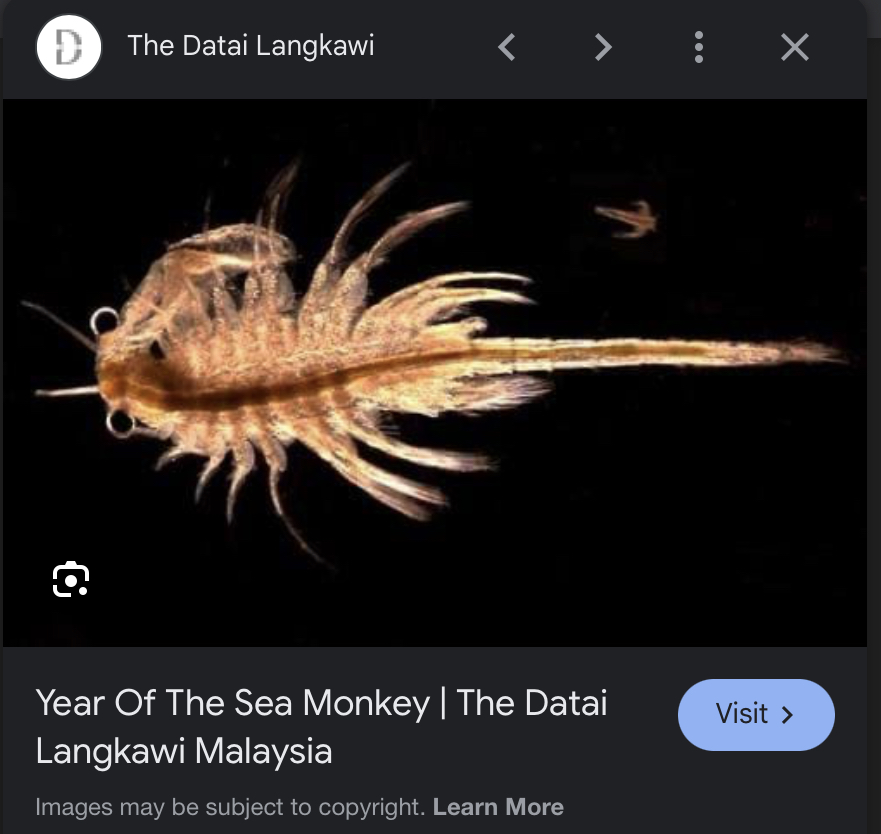Open the three-dot overflow menu

click(x=698, y=47)
